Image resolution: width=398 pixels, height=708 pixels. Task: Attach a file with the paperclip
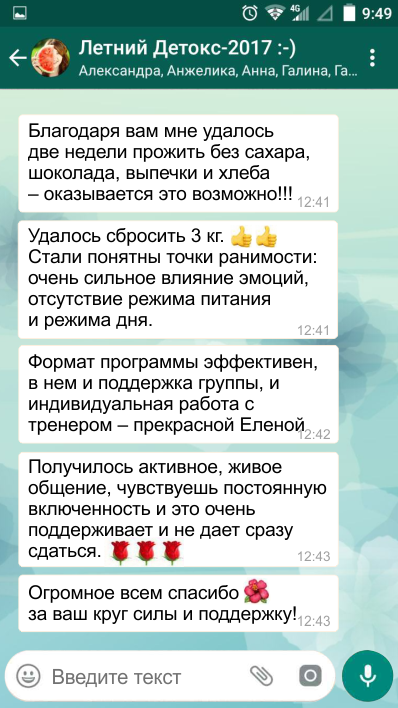point(262,676)
